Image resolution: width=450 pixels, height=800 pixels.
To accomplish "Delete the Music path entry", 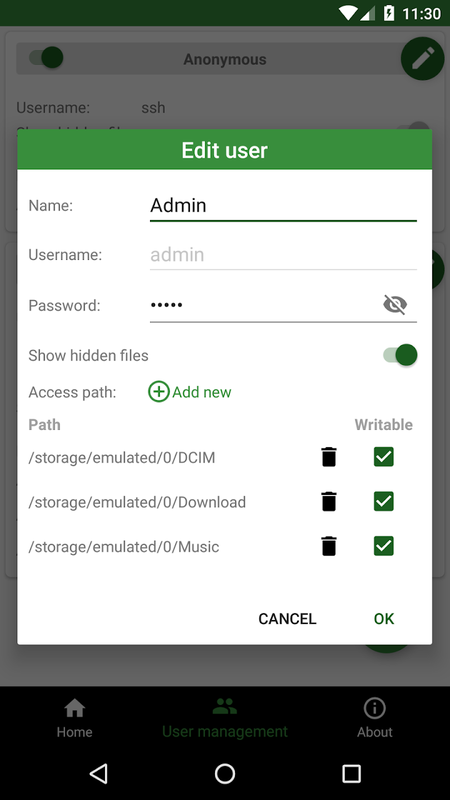I will coord(329,546).
